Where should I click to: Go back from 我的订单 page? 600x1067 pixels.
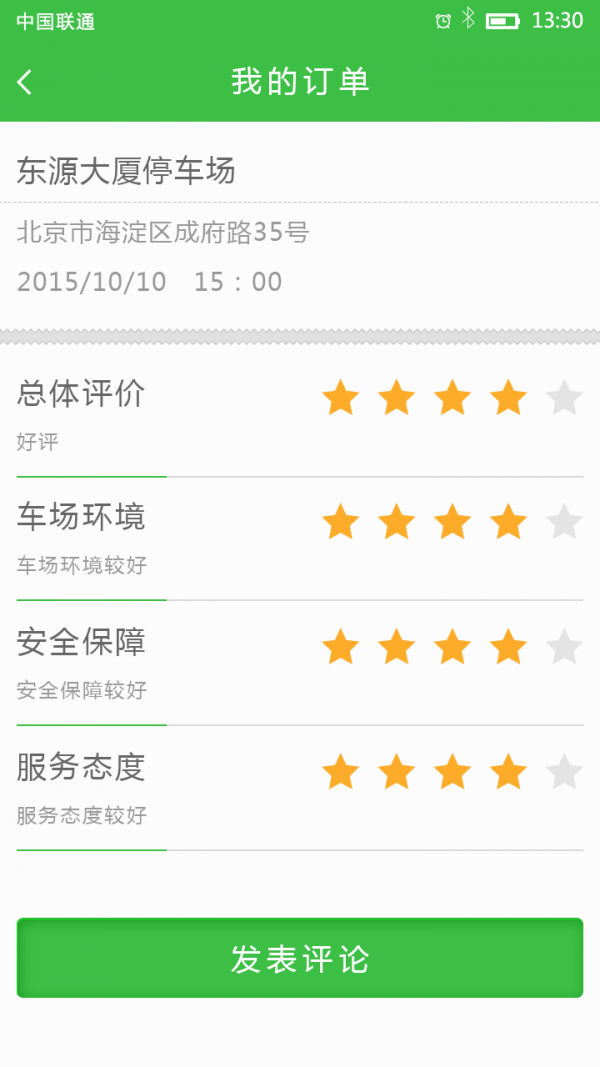click(x=26, y=82)
